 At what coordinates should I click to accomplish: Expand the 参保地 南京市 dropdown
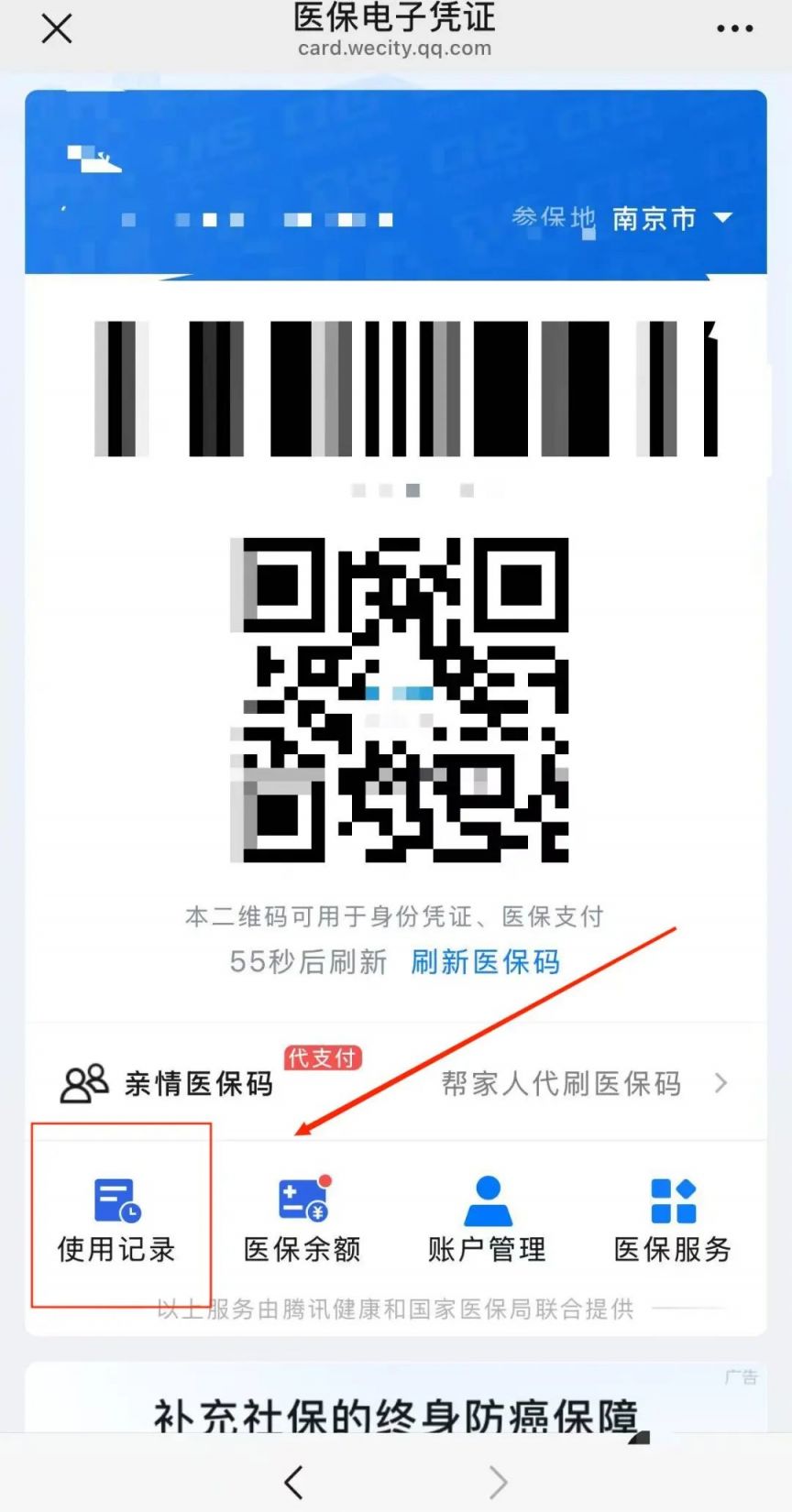coord(670,218)
